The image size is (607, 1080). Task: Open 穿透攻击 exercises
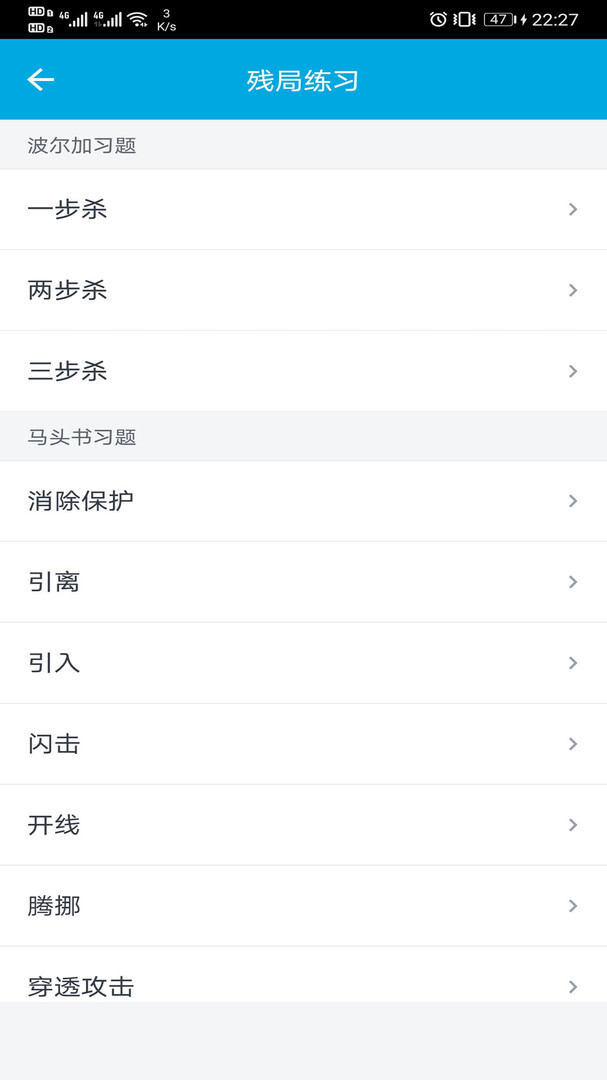pos(303,982)
